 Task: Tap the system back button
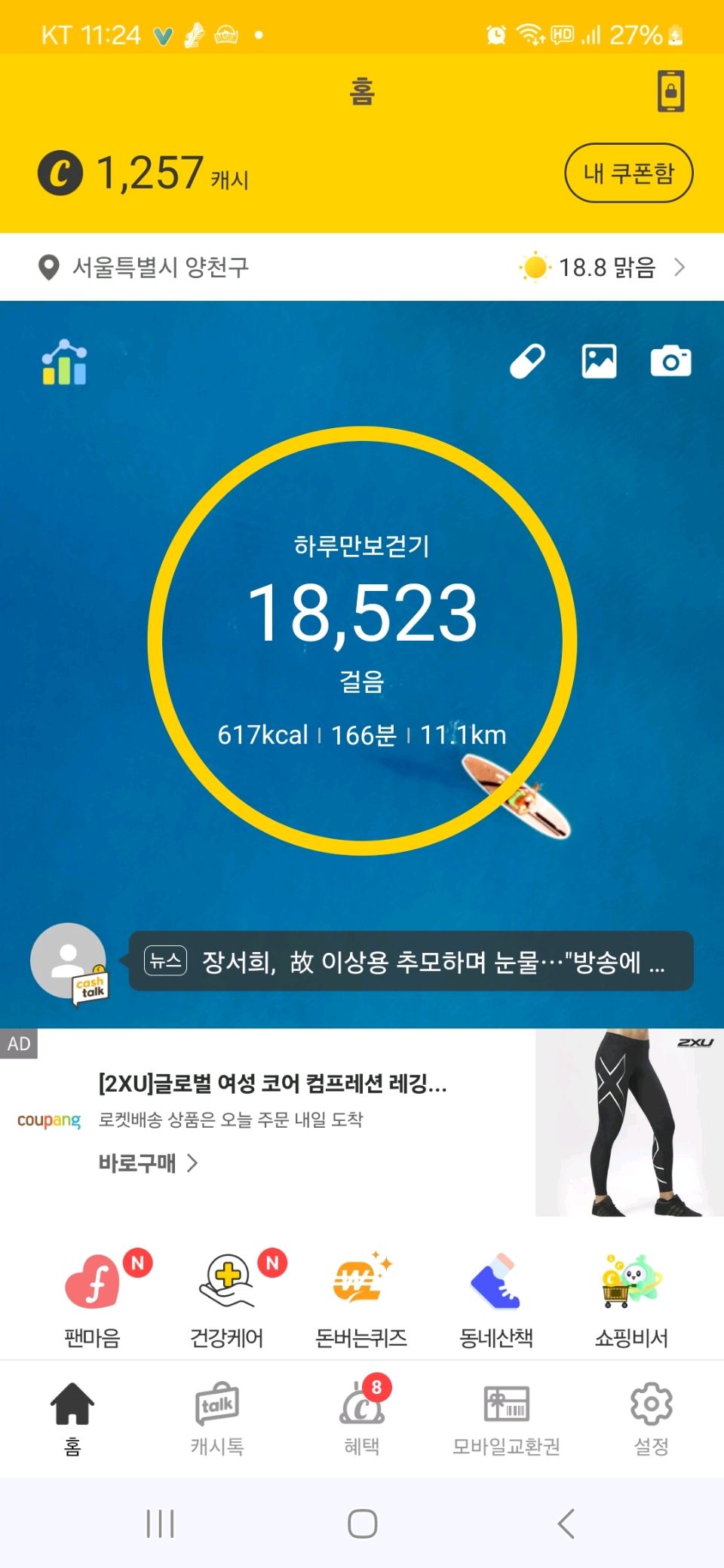coord(566,1524)
